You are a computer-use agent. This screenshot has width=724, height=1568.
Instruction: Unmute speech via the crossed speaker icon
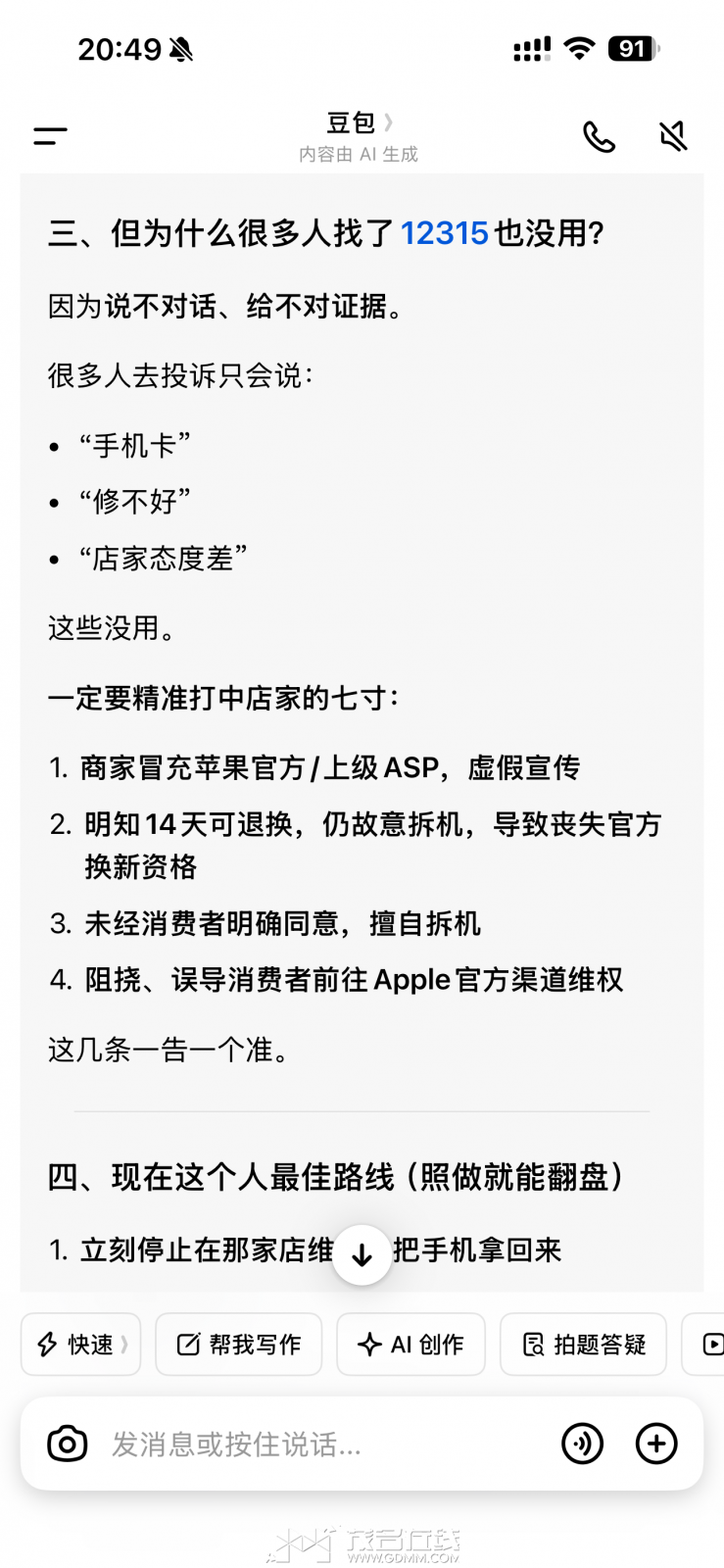(x=672, y=137)
